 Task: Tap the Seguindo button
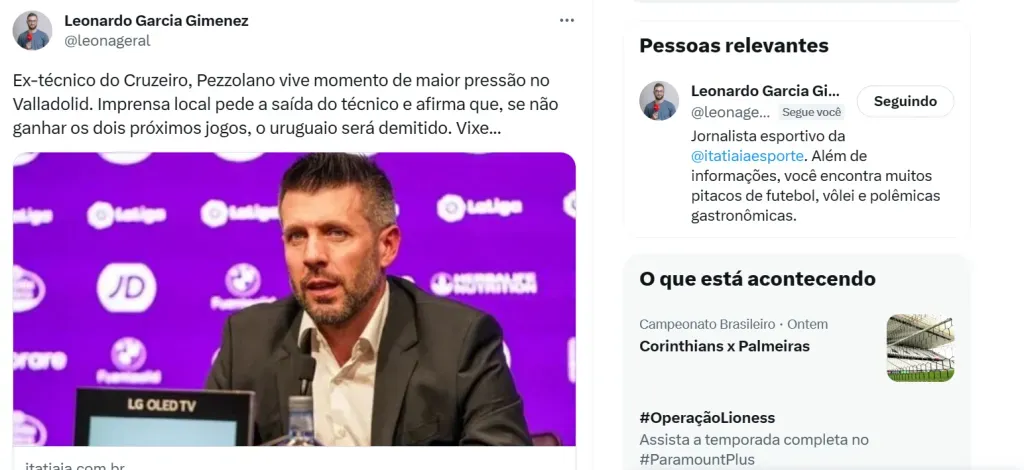(x=905, y=101)
